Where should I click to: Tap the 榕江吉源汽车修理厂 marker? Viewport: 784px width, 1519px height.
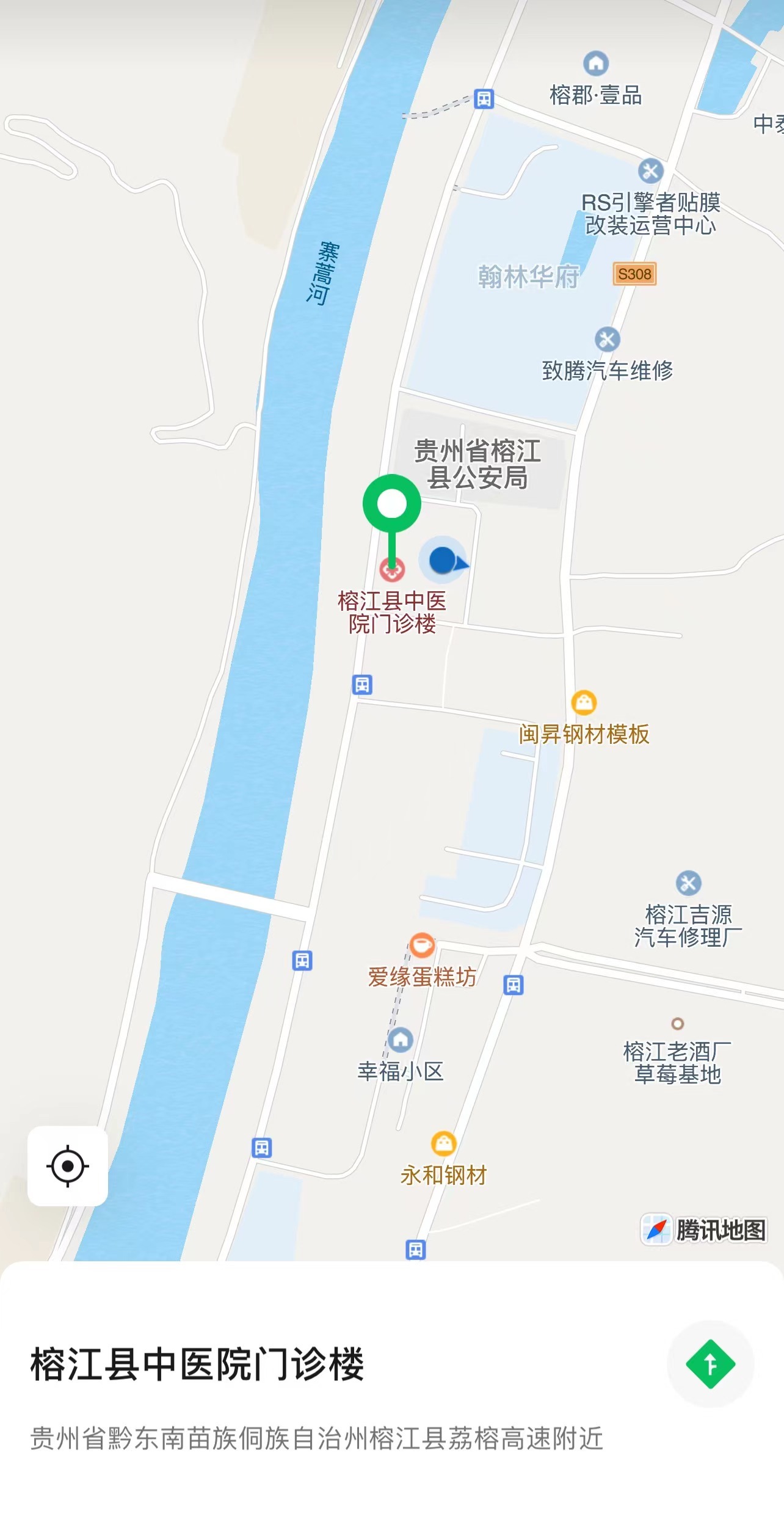pos(689,883)
